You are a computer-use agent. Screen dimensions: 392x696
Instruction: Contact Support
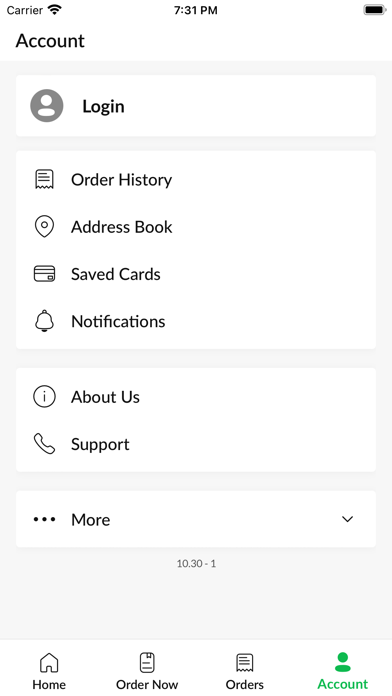(196, 444)
